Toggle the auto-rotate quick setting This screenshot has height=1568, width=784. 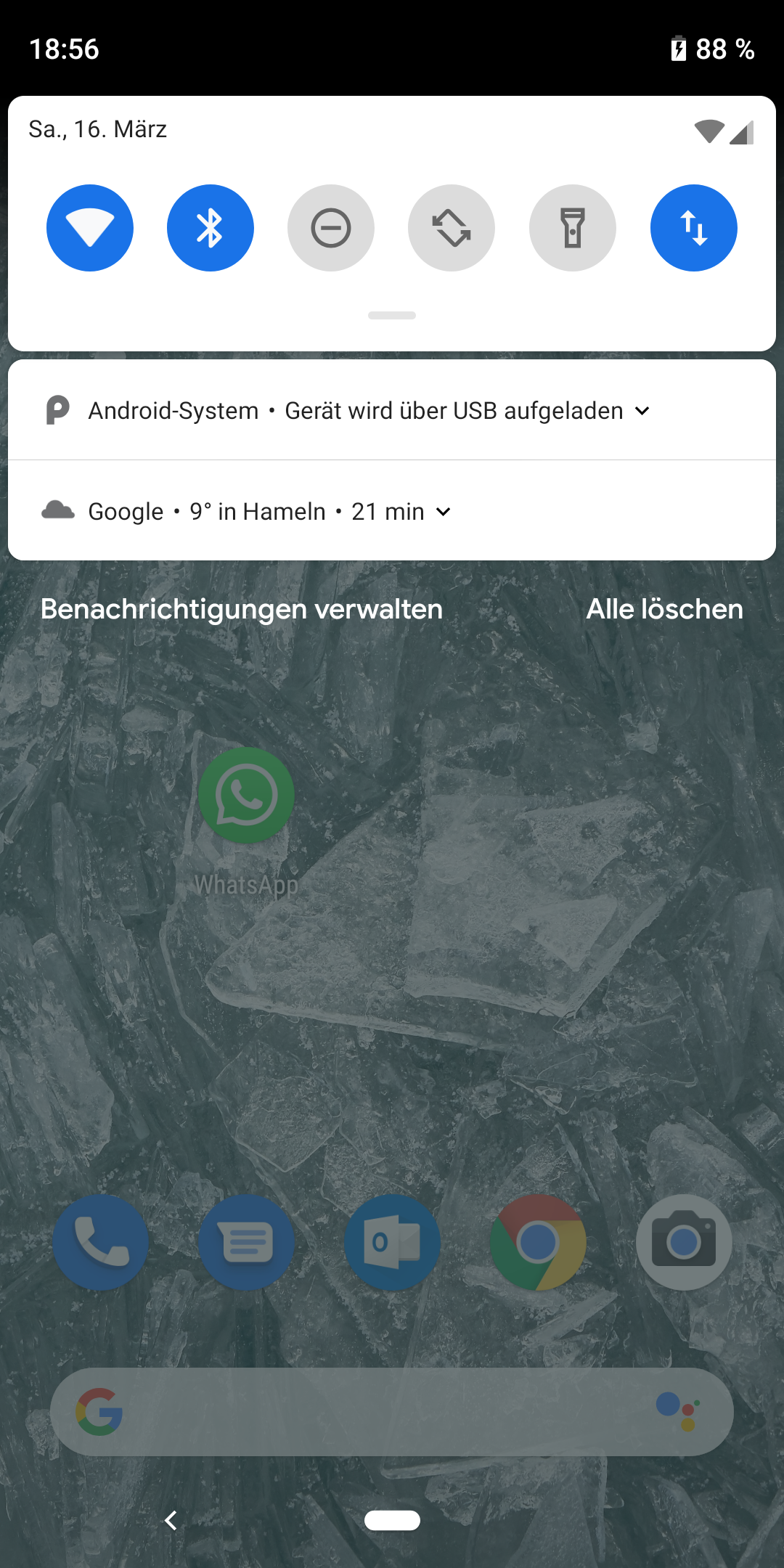click(452, 228)
